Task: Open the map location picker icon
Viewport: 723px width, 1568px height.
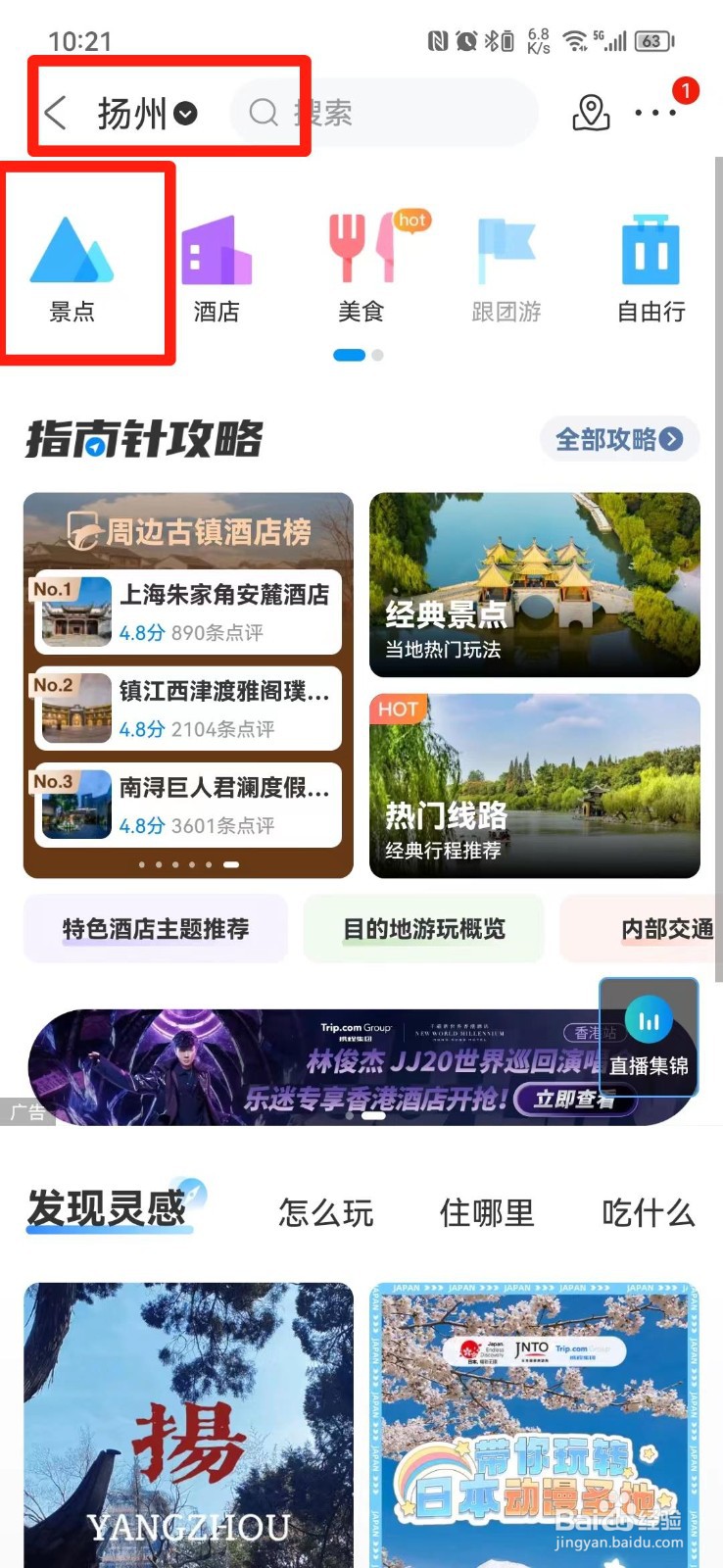Action: point(591,113)
